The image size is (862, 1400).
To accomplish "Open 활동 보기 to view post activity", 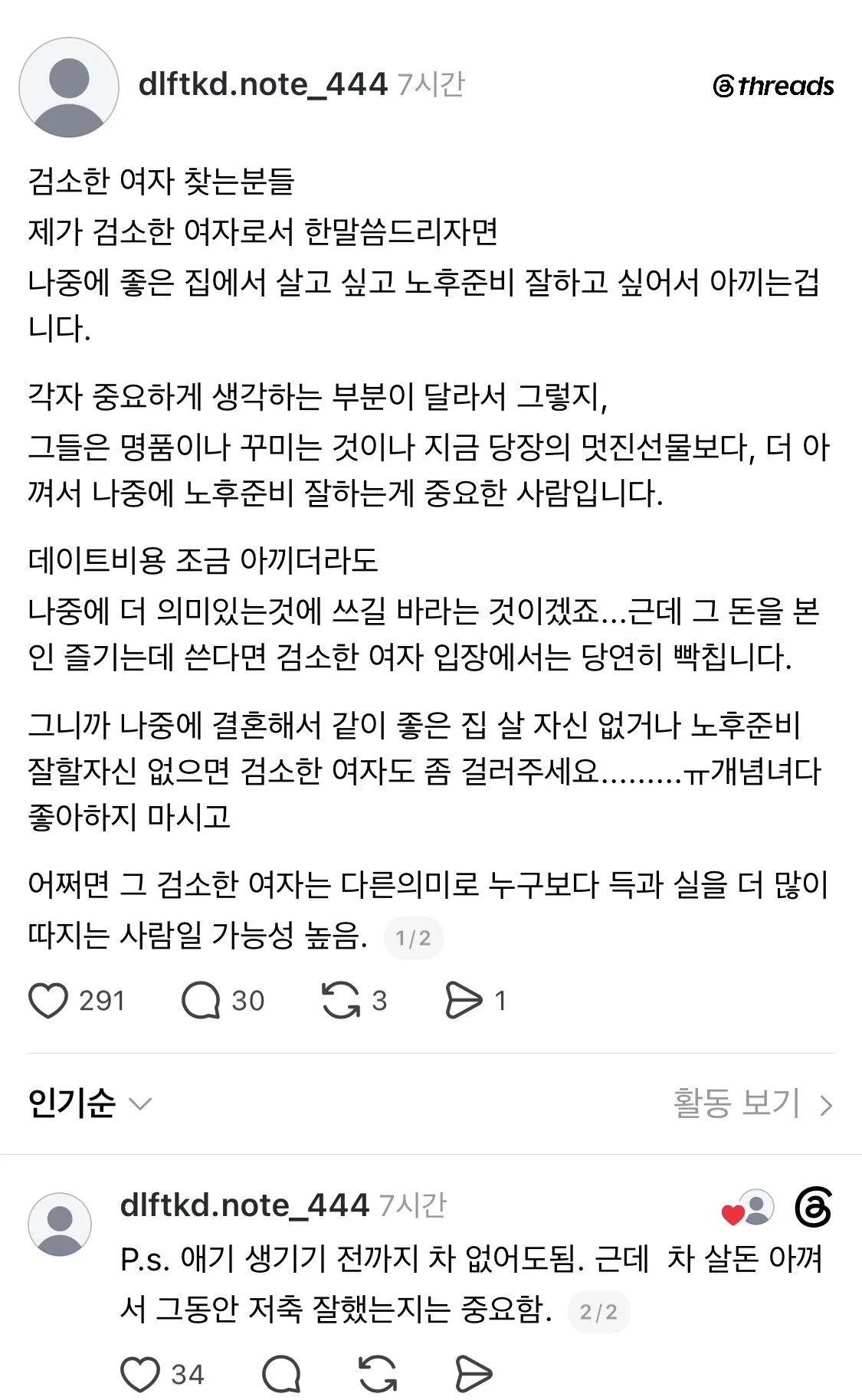I will (753, 1103).
